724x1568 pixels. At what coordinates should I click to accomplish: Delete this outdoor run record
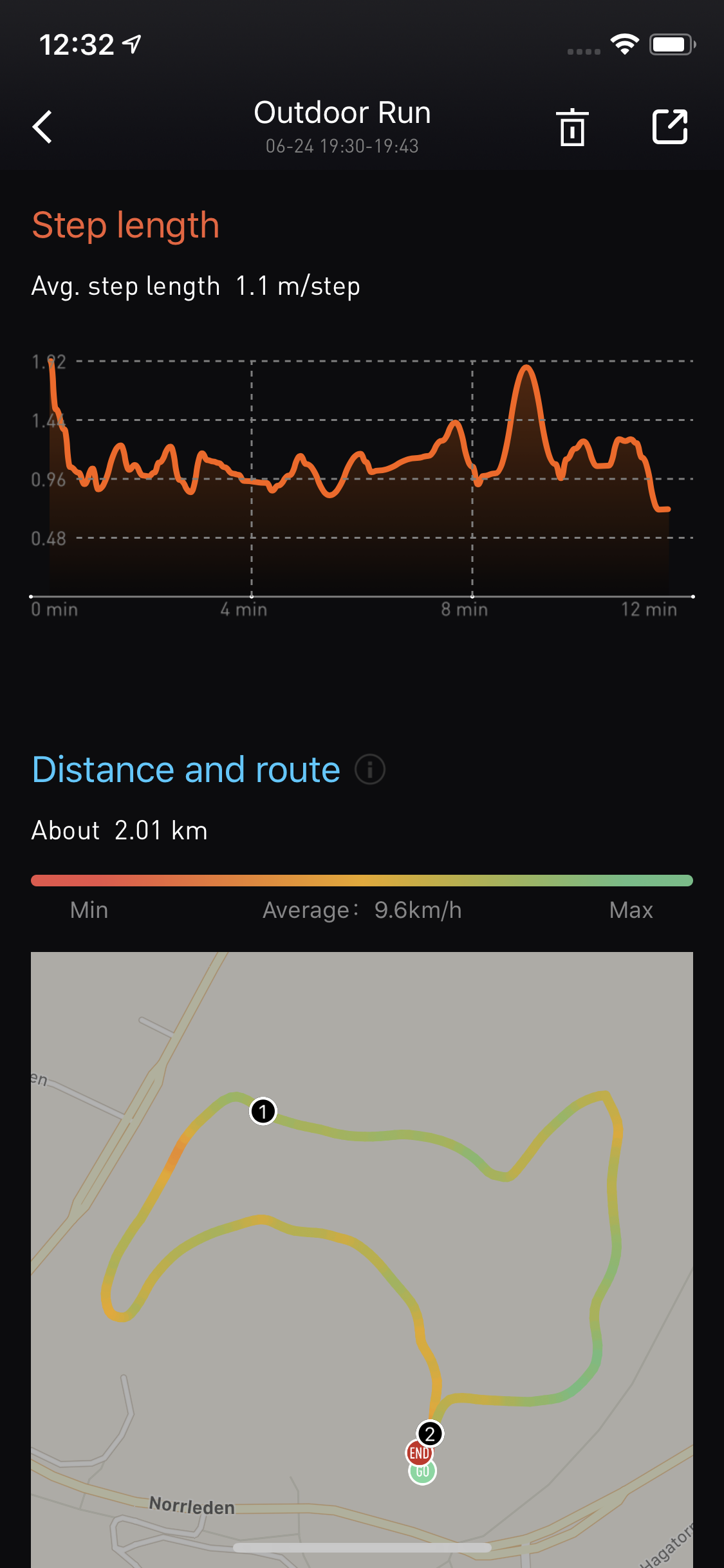pos(572,127)
